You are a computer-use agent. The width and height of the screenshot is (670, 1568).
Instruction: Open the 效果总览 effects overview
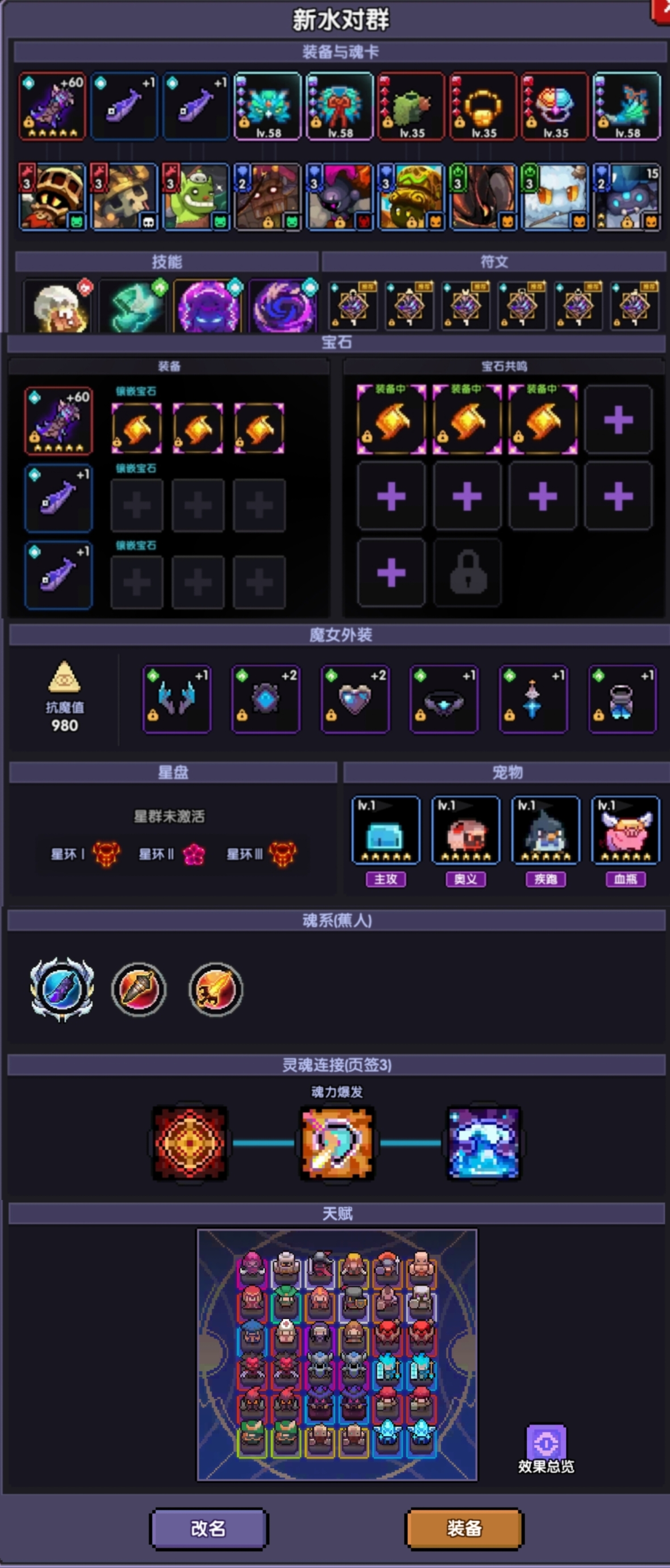546,1447
